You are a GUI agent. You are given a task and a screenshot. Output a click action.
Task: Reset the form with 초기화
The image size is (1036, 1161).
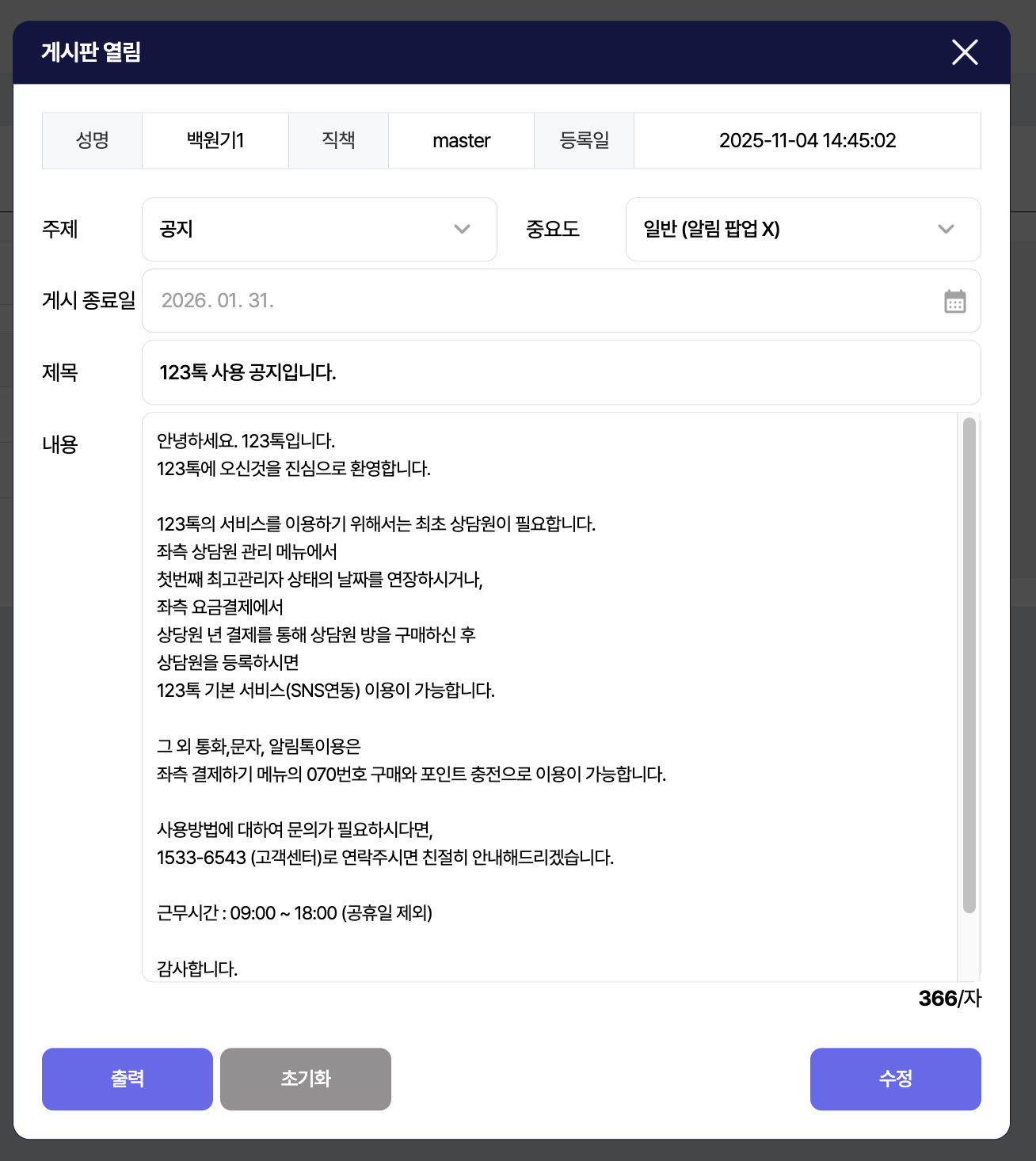pyautogui.click(x=306, y=1079)
